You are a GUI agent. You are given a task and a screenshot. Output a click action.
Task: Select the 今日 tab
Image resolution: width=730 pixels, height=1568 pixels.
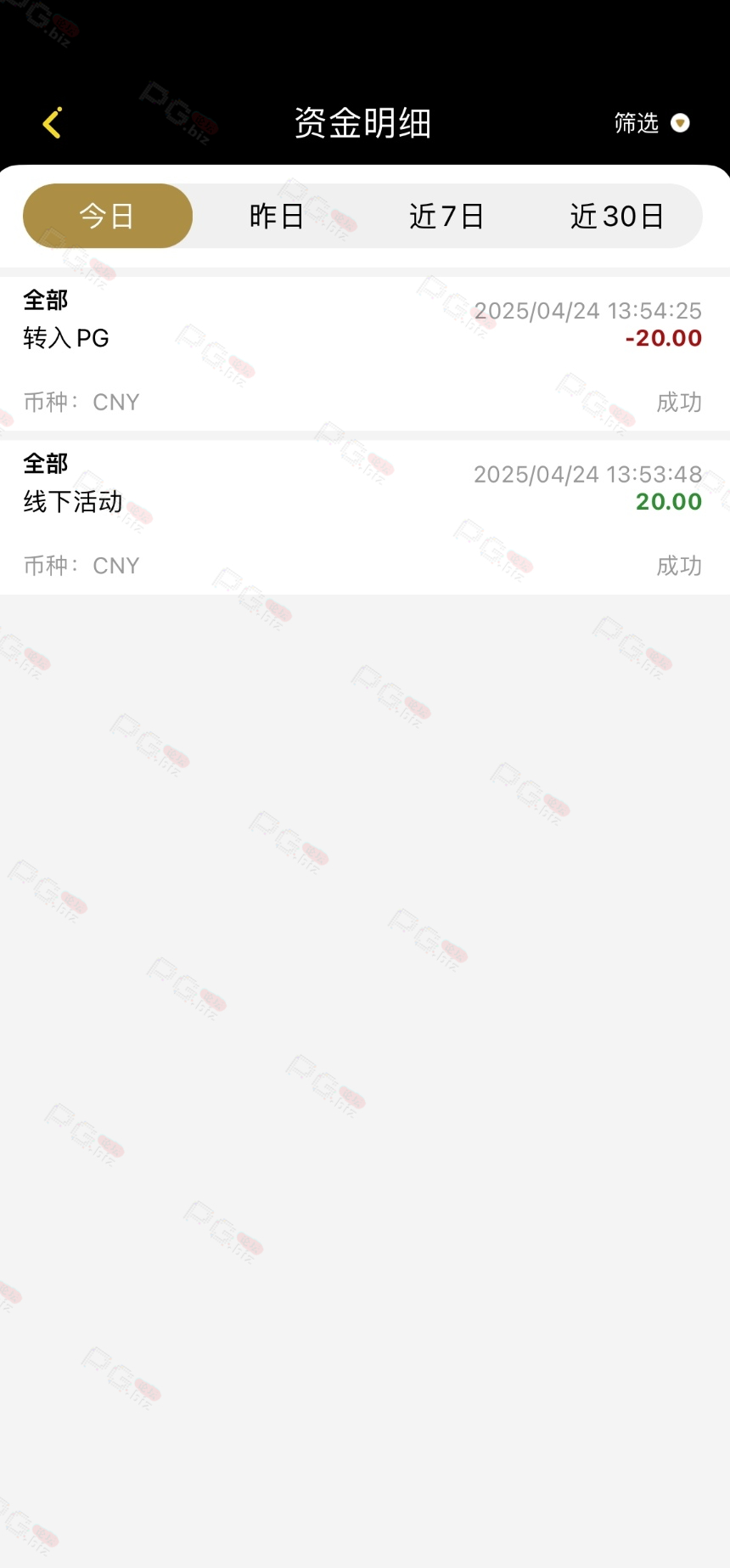108,216
